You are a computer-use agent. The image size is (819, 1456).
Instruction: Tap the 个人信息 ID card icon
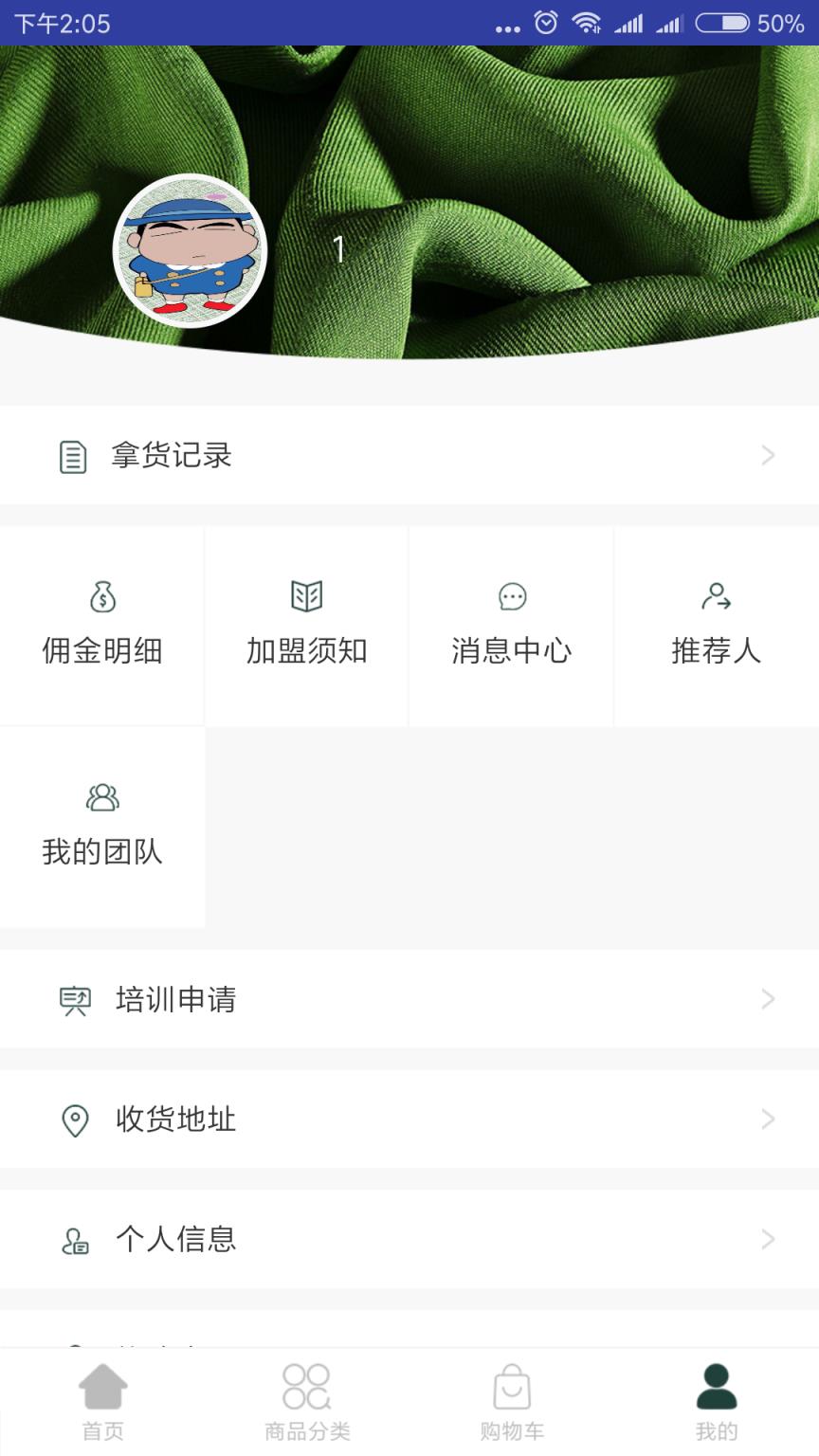coord(75,1239)
